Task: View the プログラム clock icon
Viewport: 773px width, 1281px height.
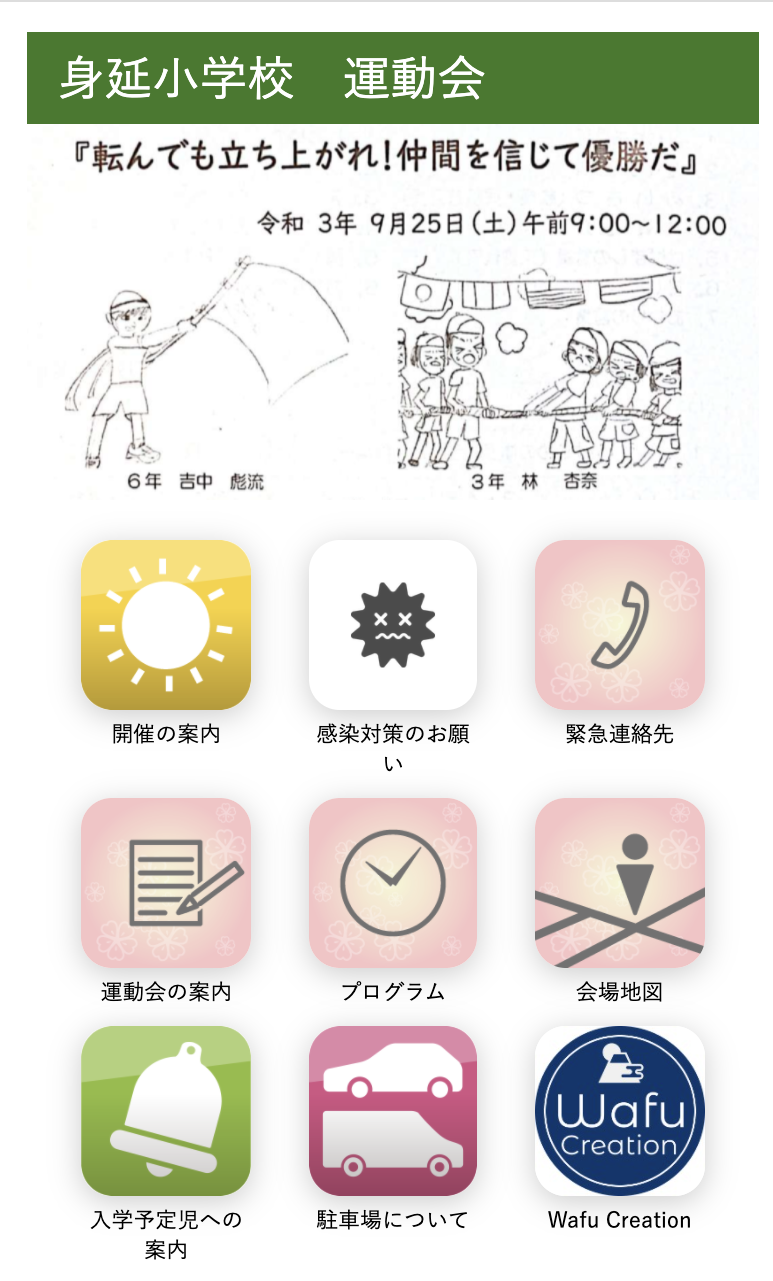Action: pyautogui.click(x=393, y=883)
